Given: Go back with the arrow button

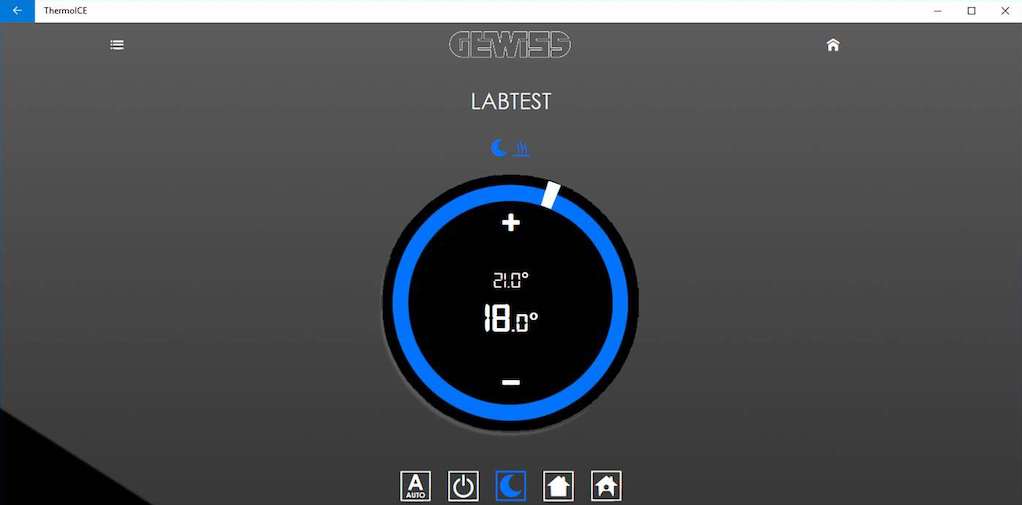Looking at the screenshot, I should click(17, 10).
